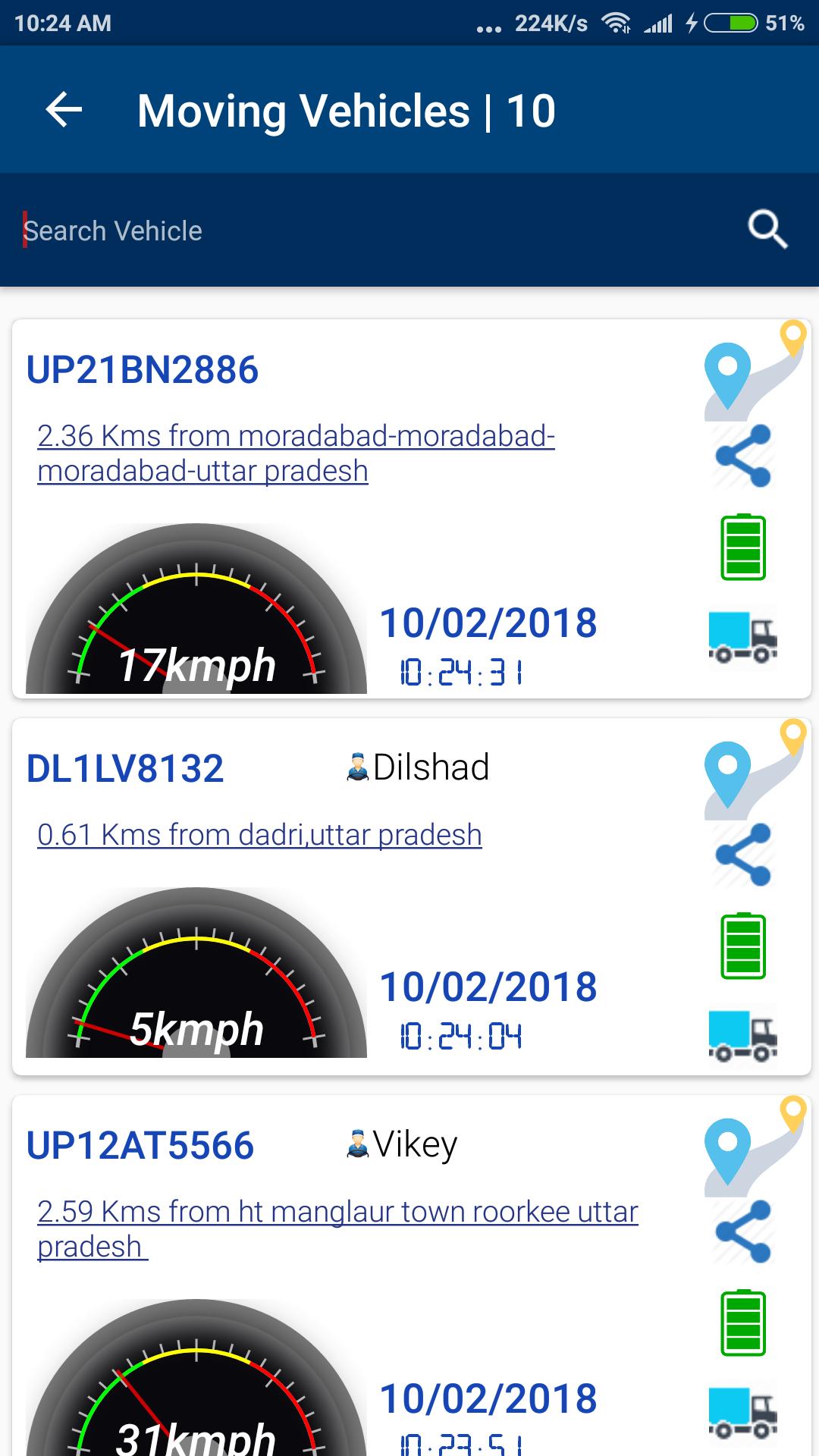This screenshot has height=1456, width=819.
Task: Open the dadri location link for DL1LV8132
Action: click(x=259, y=835)
